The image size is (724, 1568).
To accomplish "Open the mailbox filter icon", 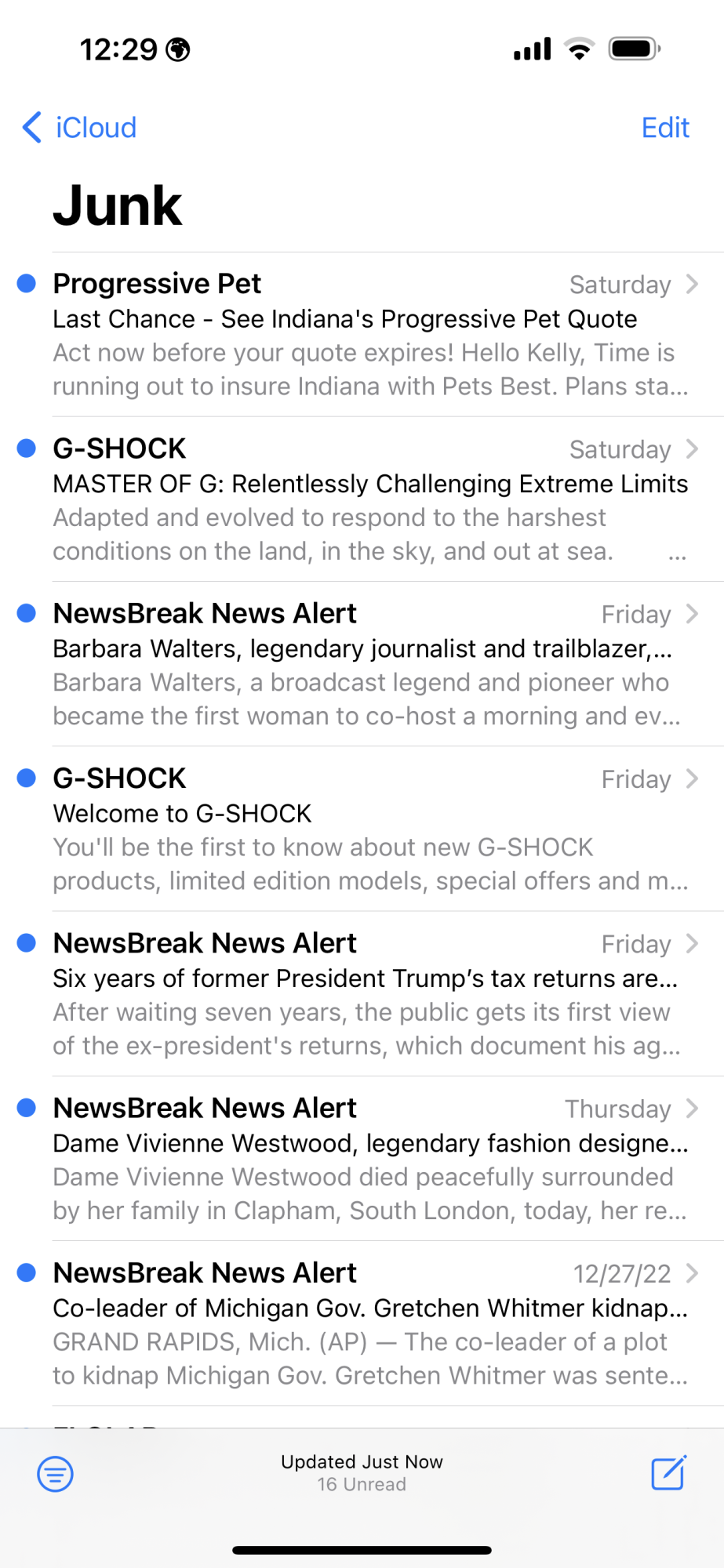I will [x=56, y=1474].
